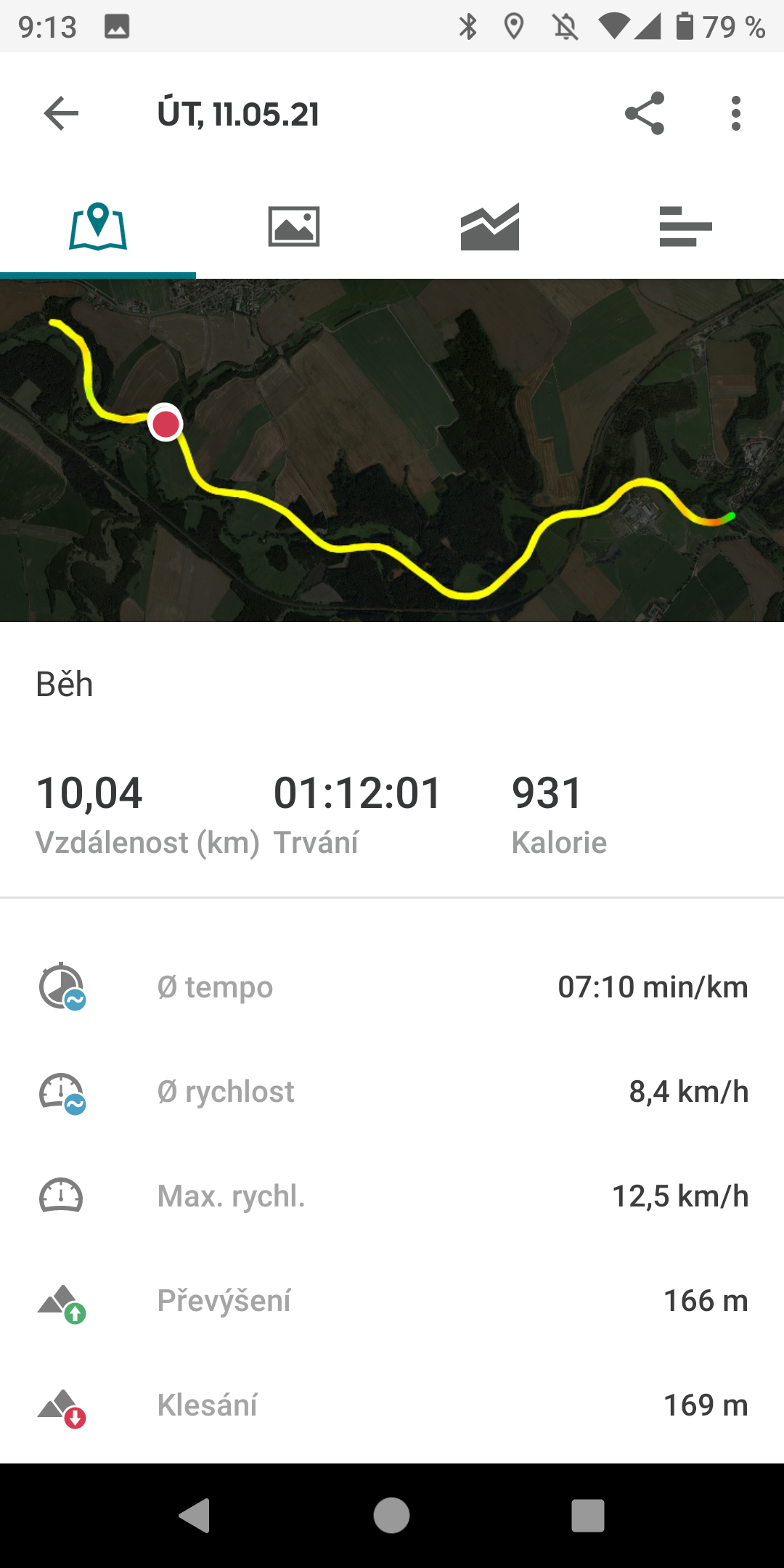Image resolution: width=784 pixels, height=1568 pixels.
Task: Tap the system home button
Action: click(392, 1516)
